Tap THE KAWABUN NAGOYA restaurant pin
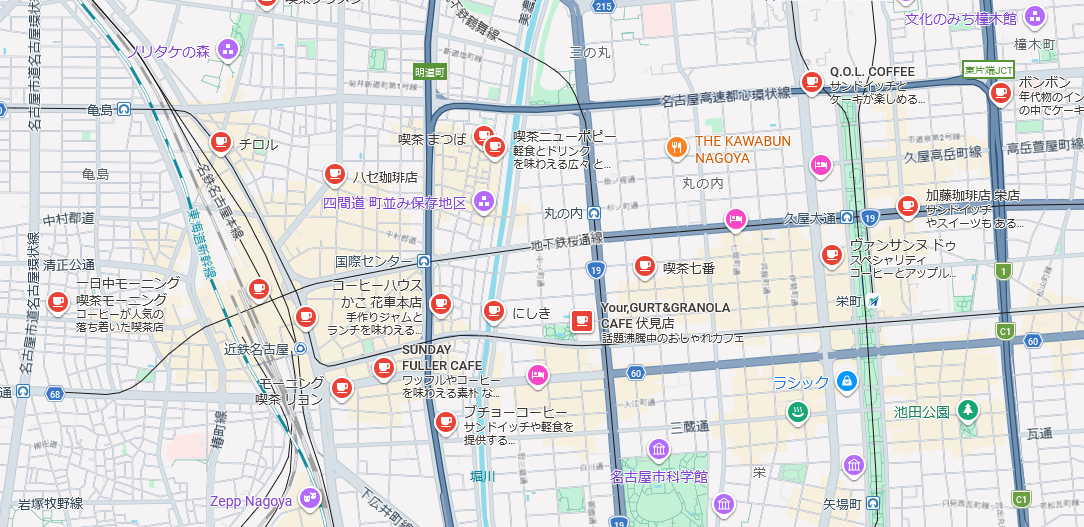 pos(677,147)
